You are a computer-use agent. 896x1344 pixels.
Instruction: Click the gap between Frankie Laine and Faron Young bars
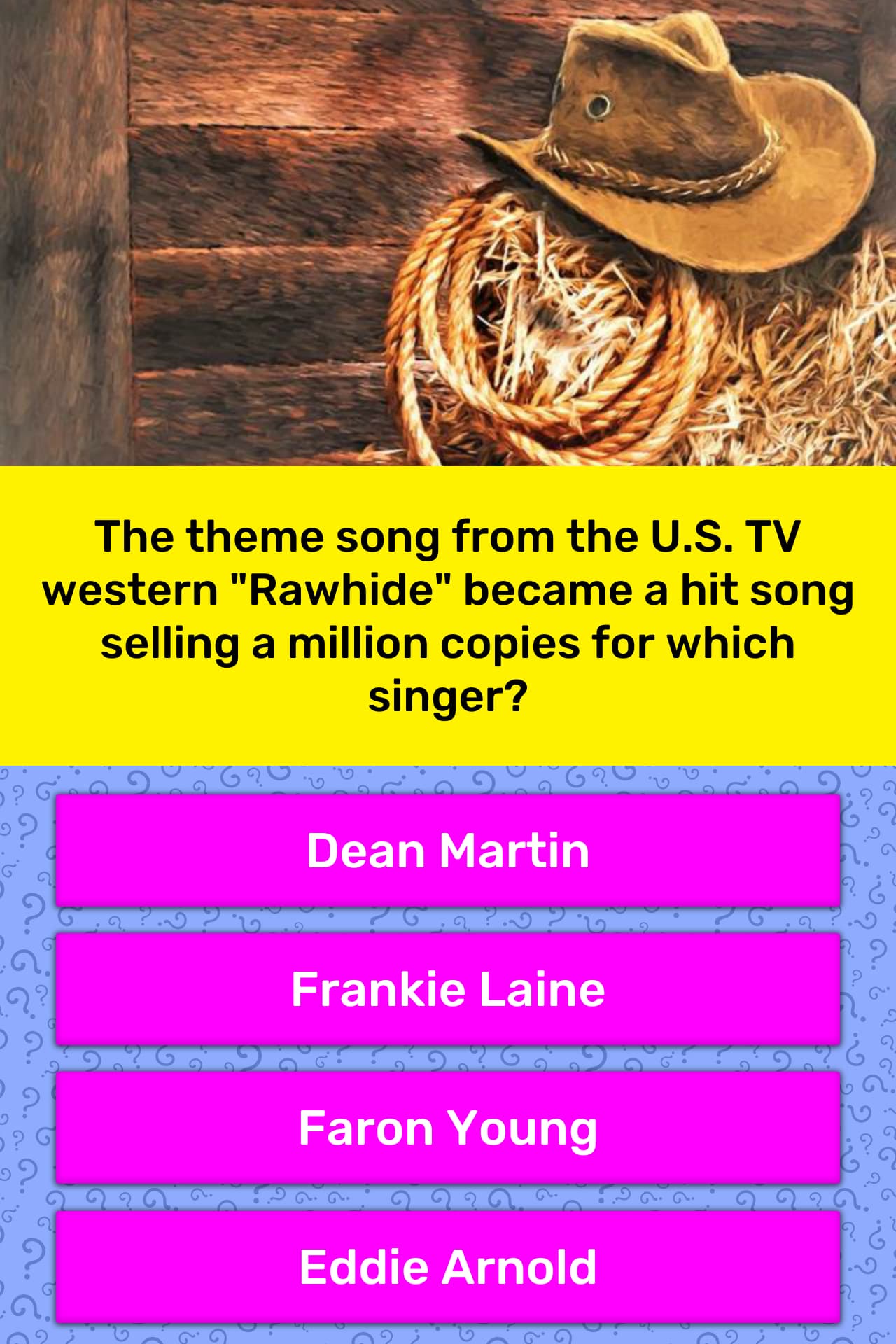448,1053
